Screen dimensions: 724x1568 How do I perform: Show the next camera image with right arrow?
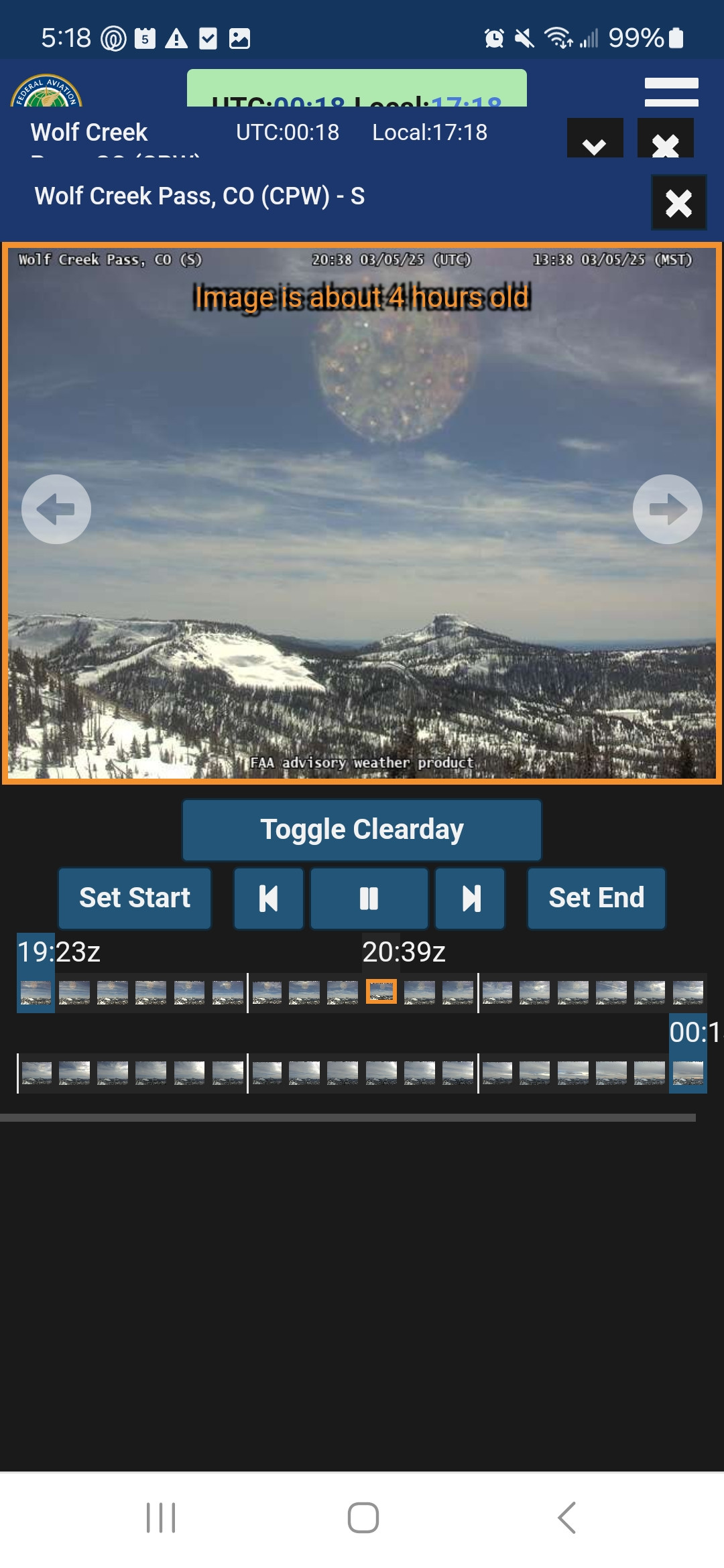click(667, 509)
